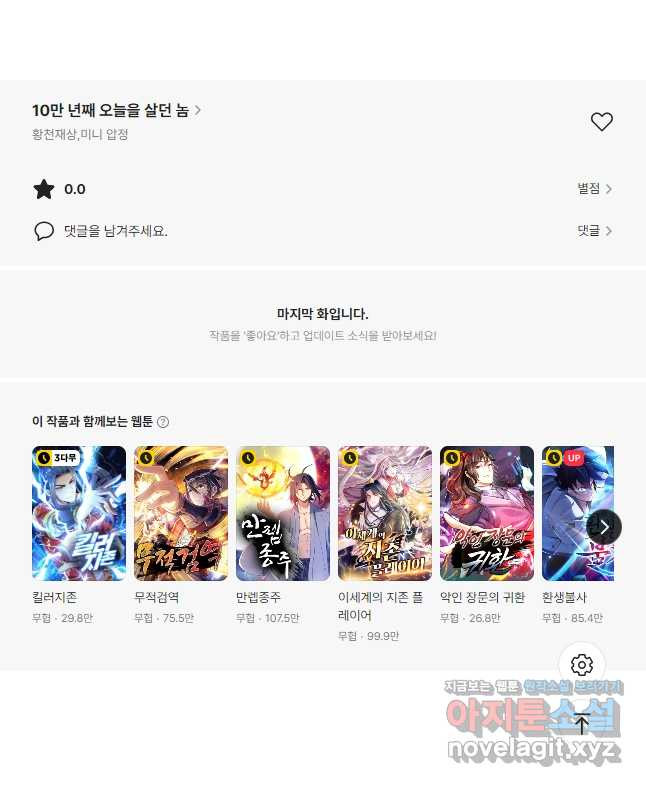Tap 댓글을 남겨주세요 to leave a comment
This screenshot has height=787, width=646.
(115, 231)
